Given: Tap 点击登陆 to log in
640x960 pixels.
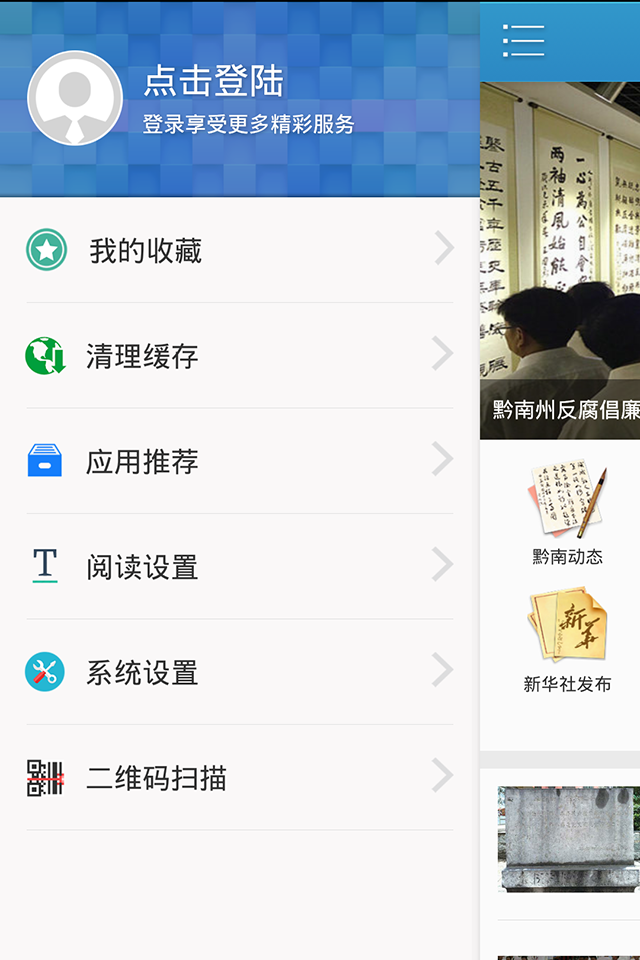Looking at the screenshot, I should click(x=213, y=82).
